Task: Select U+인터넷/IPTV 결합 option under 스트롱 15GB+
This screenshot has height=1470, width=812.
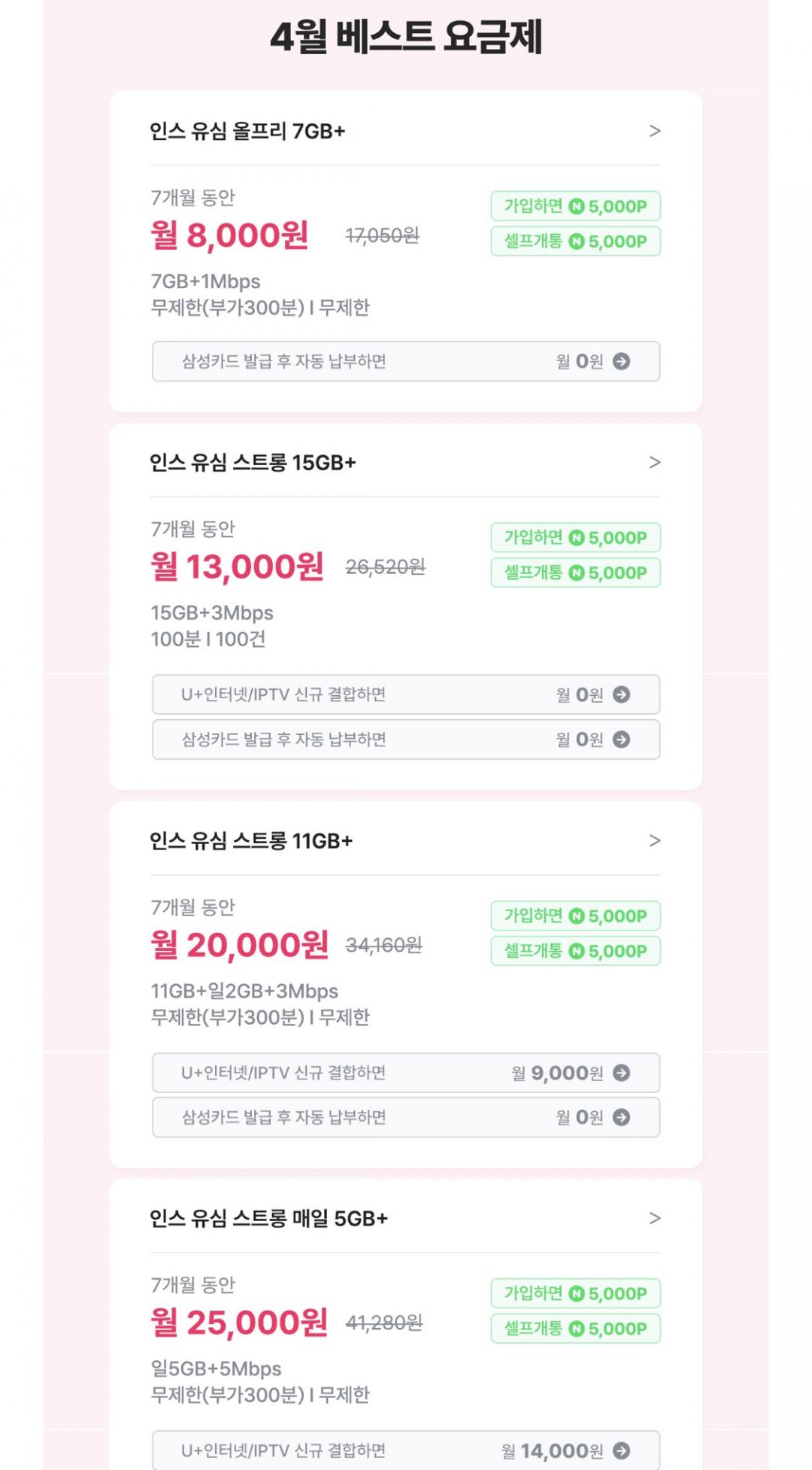Action: tap(405, 694)
